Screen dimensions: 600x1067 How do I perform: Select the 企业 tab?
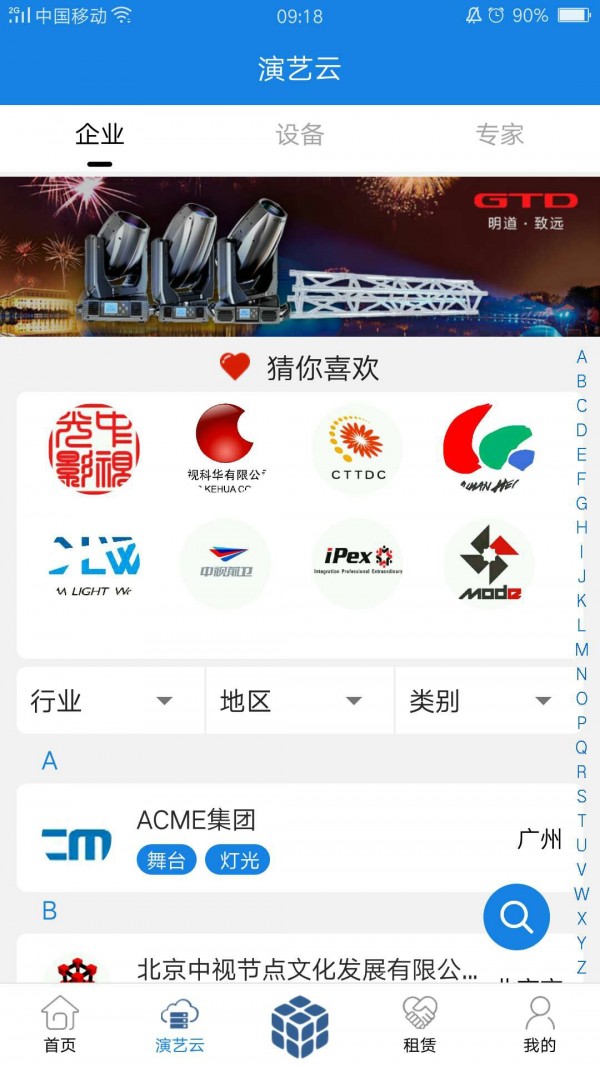coord(99,135)
